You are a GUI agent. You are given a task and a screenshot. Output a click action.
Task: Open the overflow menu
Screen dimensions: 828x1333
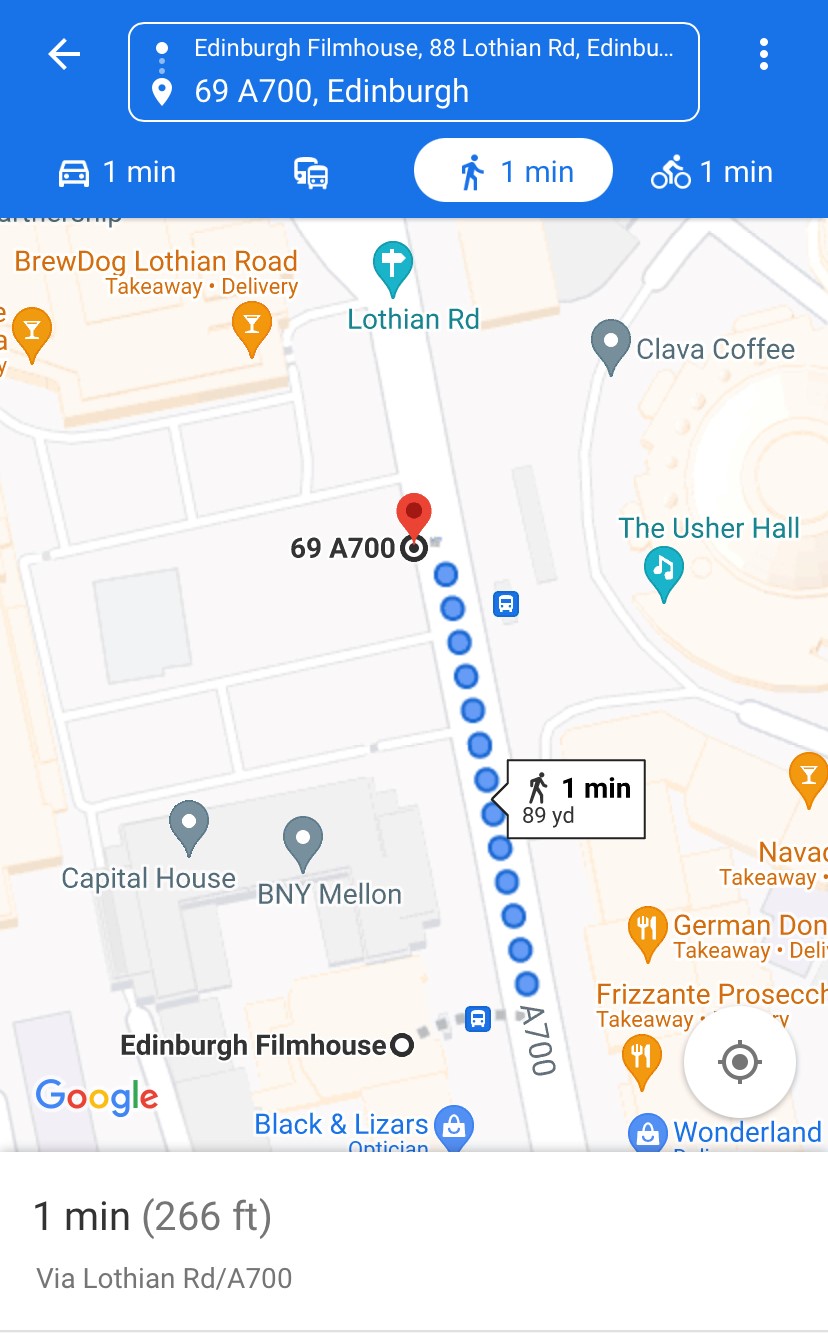763,55
